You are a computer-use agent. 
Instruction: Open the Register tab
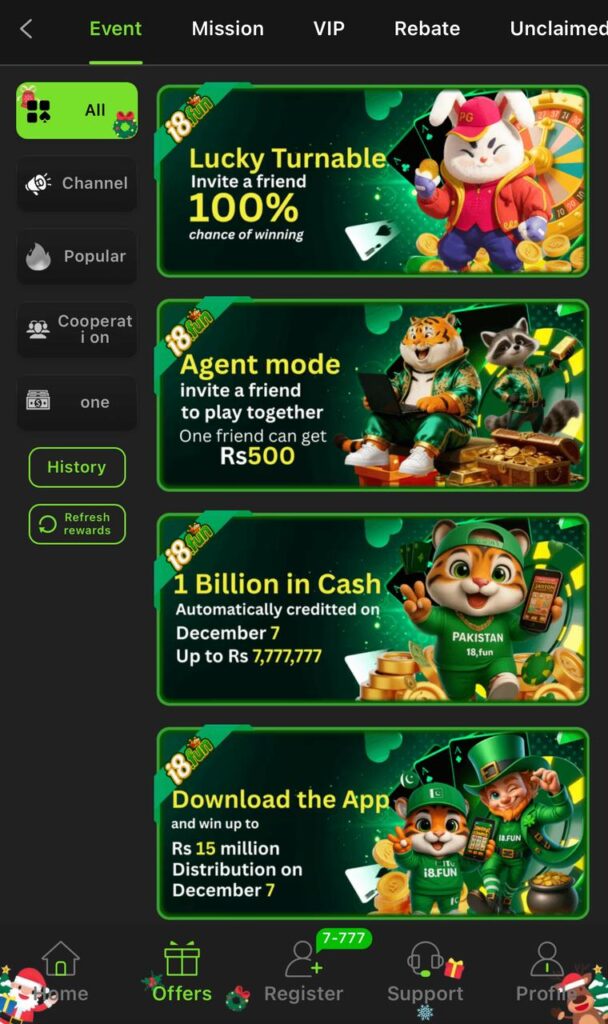[x=303, y=972]
